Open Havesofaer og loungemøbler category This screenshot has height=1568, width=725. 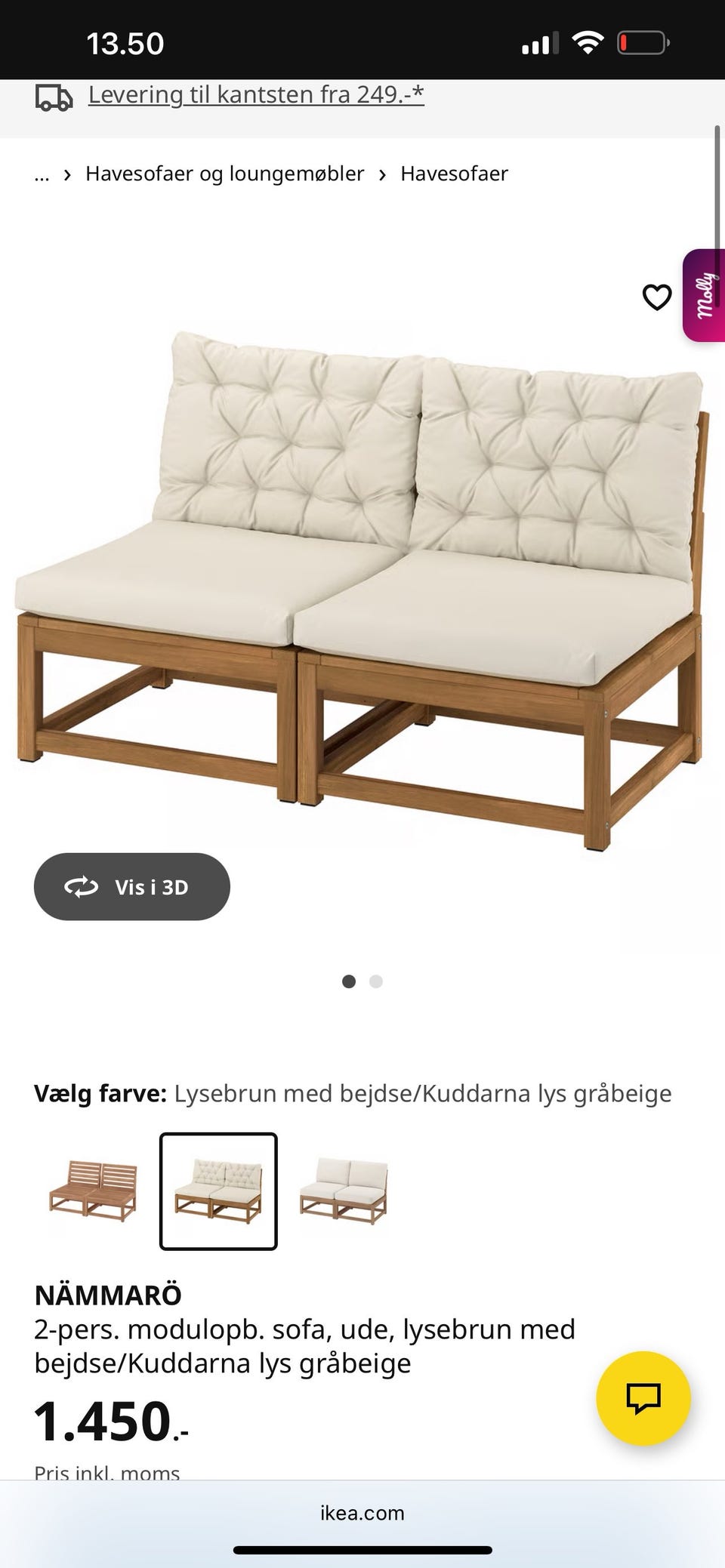224,173
